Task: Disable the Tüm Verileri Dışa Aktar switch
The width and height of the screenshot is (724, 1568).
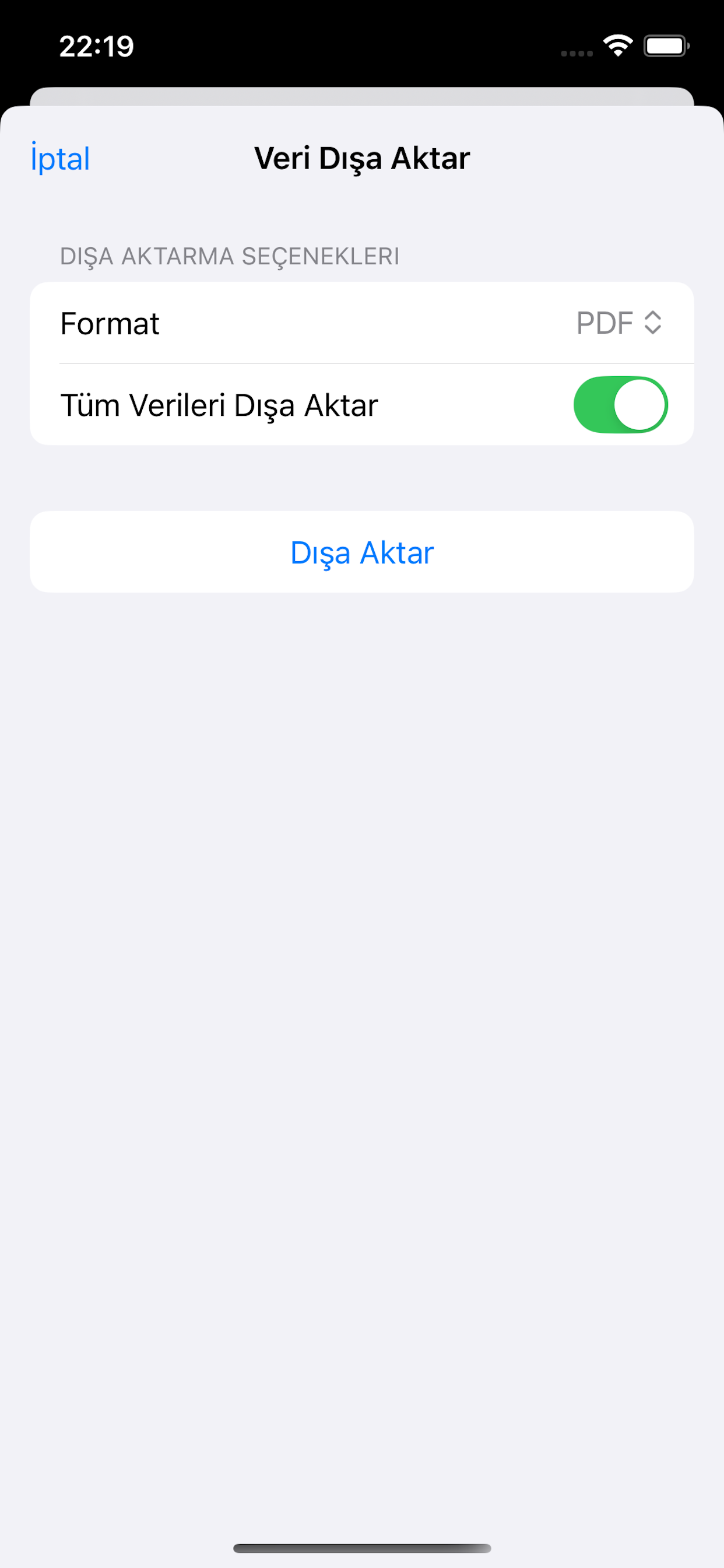Action: [620, 405]
